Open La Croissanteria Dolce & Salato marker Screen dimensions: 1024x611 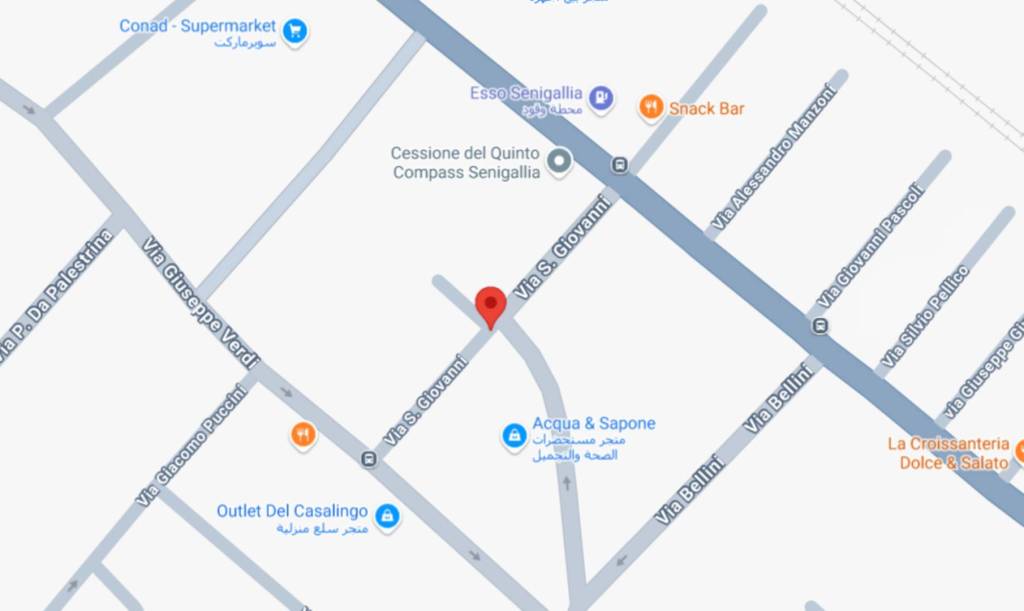pyautogui.click(x=1018, y=451)
